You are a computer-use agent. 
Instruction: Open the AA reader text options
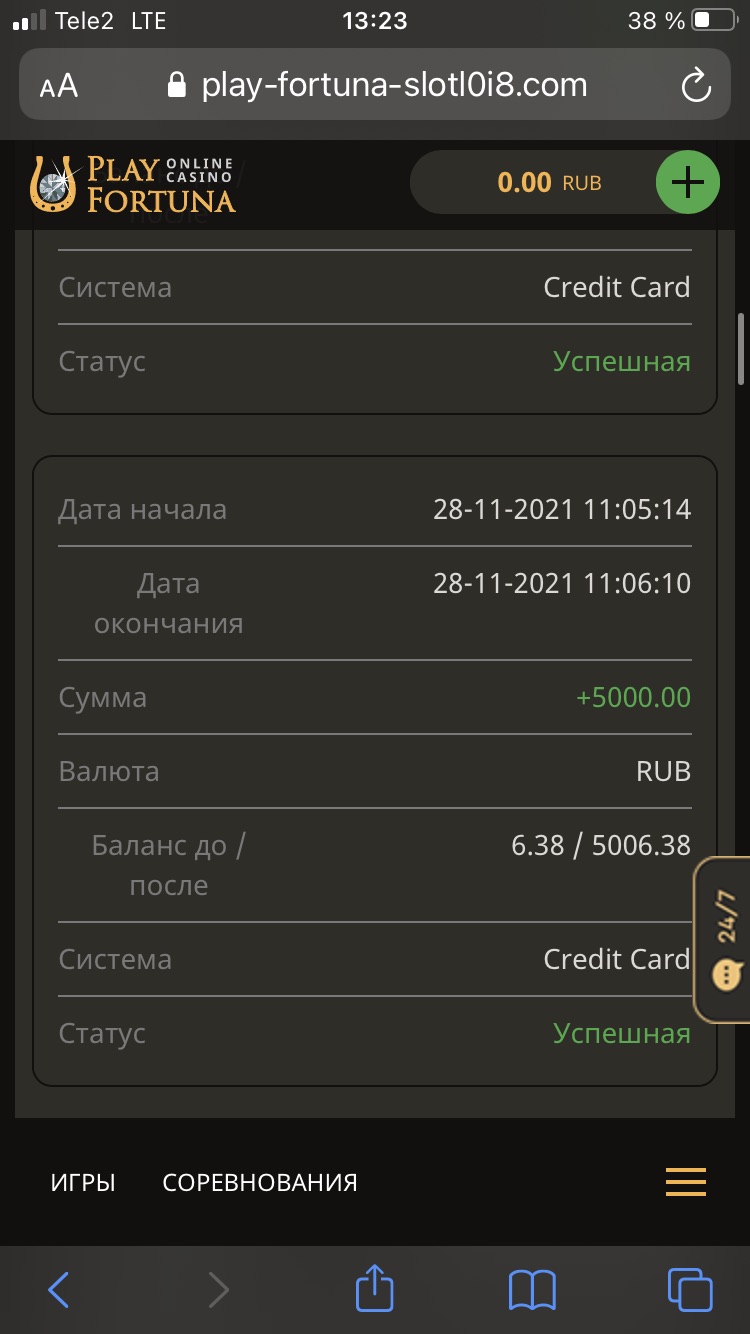coord(59,86)
